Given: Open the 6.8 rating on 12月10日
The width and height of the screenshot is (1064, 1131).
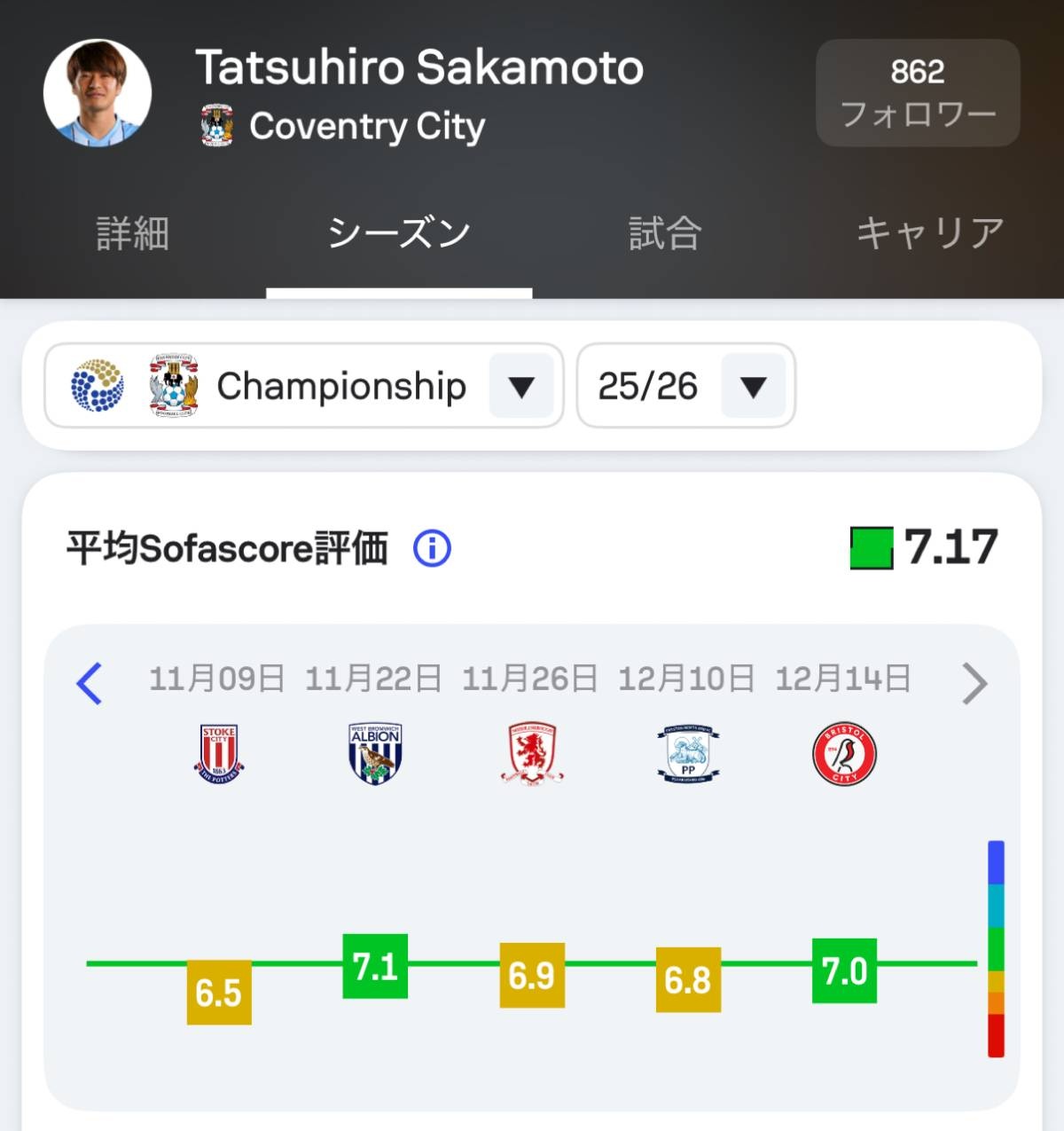Looking at the screenshot, I should click(x=688, y=979).
